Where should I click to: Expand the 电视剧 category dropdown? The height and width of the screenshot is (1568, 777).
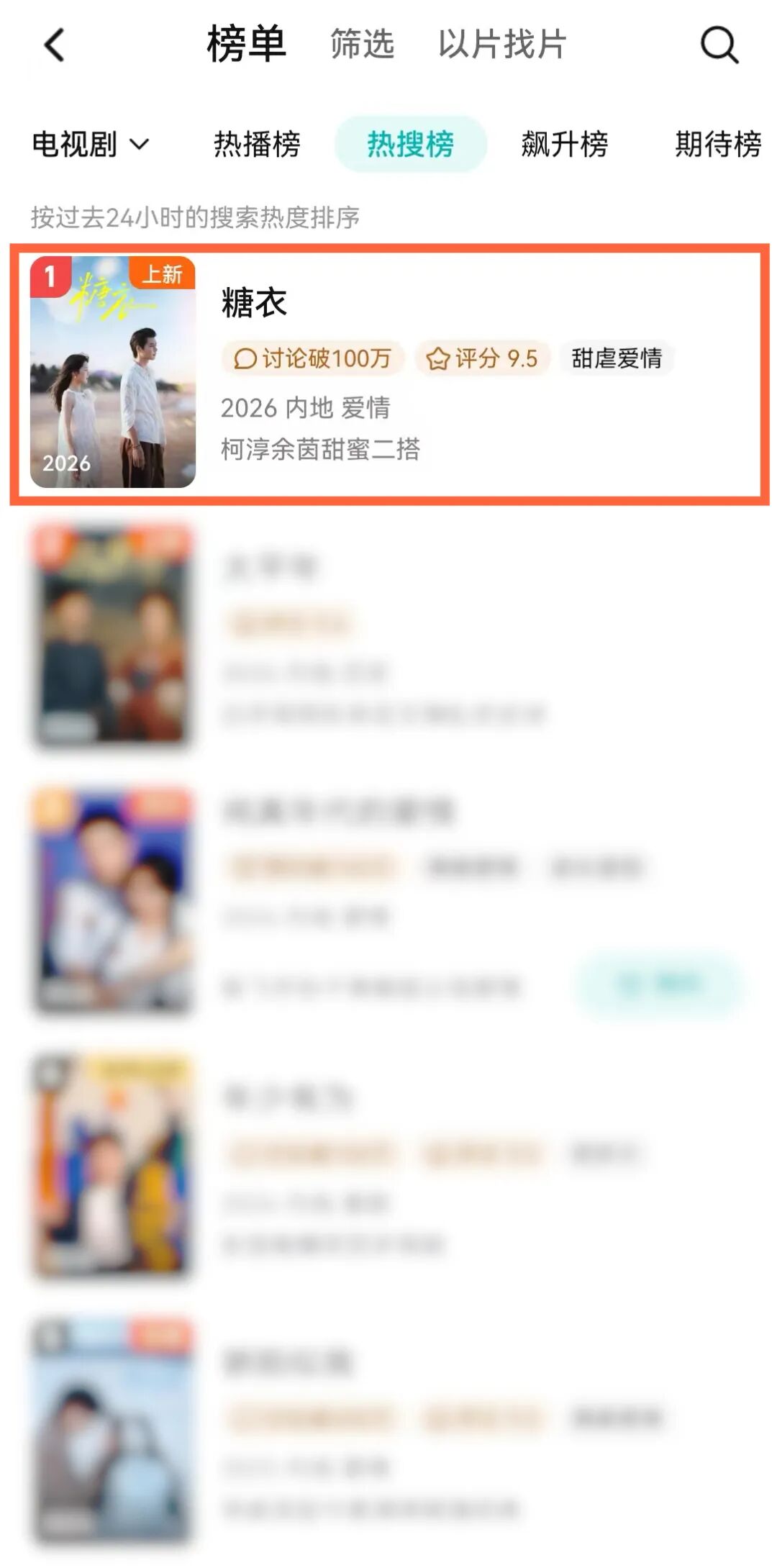coord(91,145)
